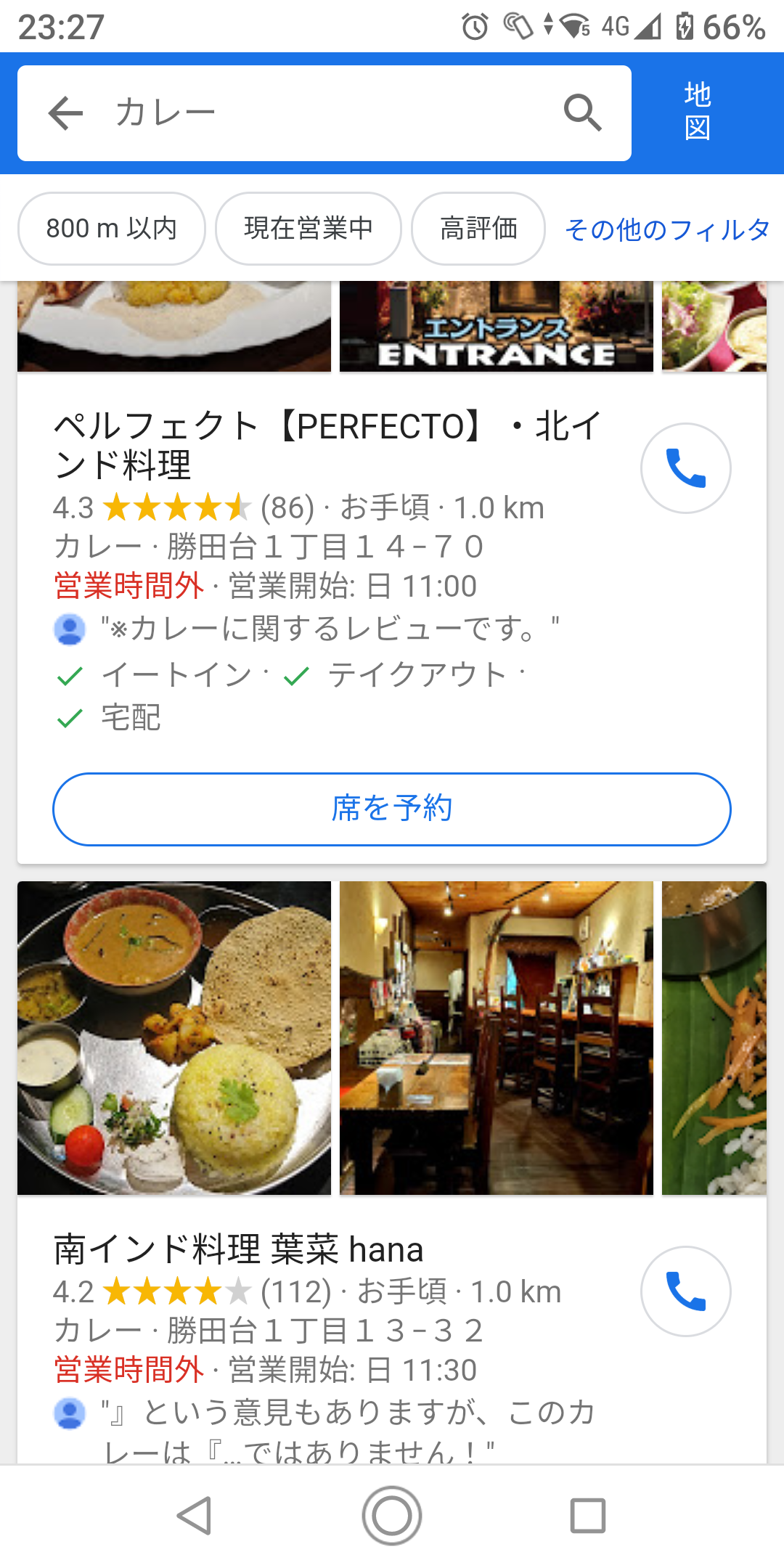Switch to the 地図 map view

[697, 112]
